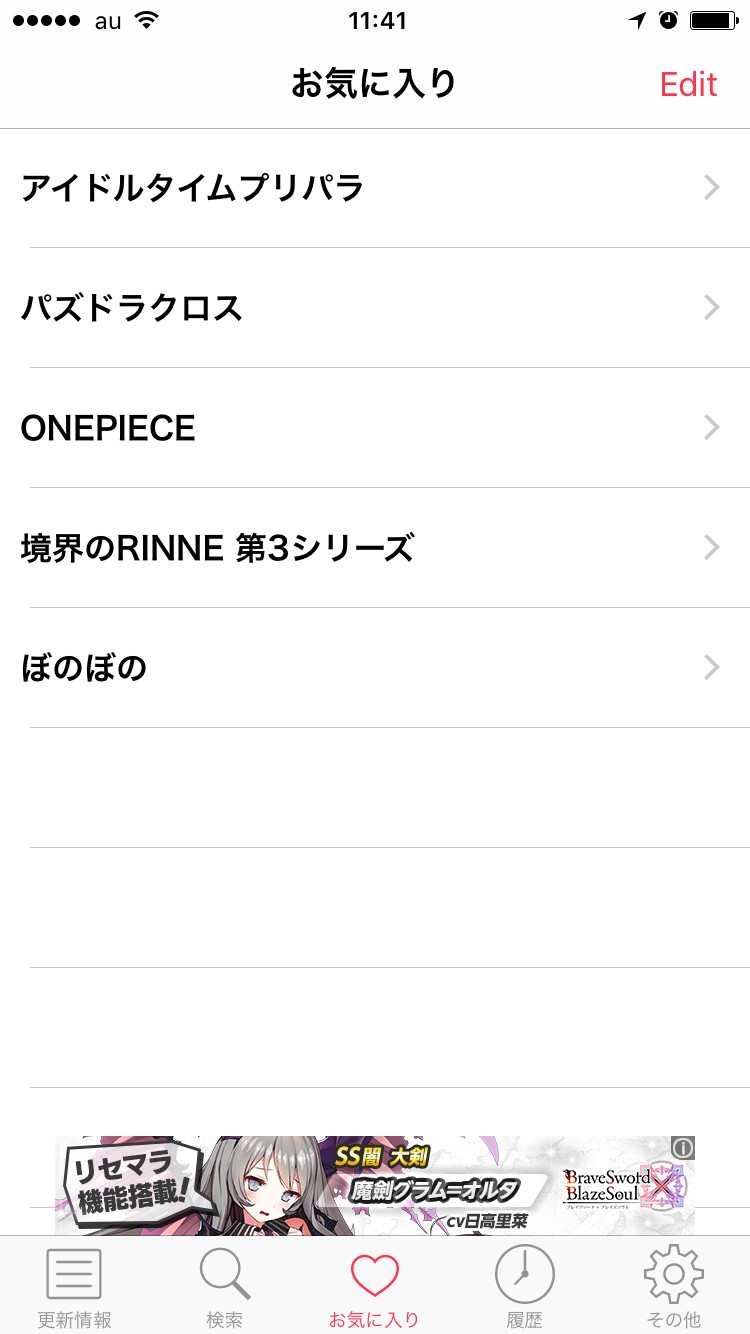Tap the Edit button
The height and width of the screenshot is (1334, 750).
point(688,85)
